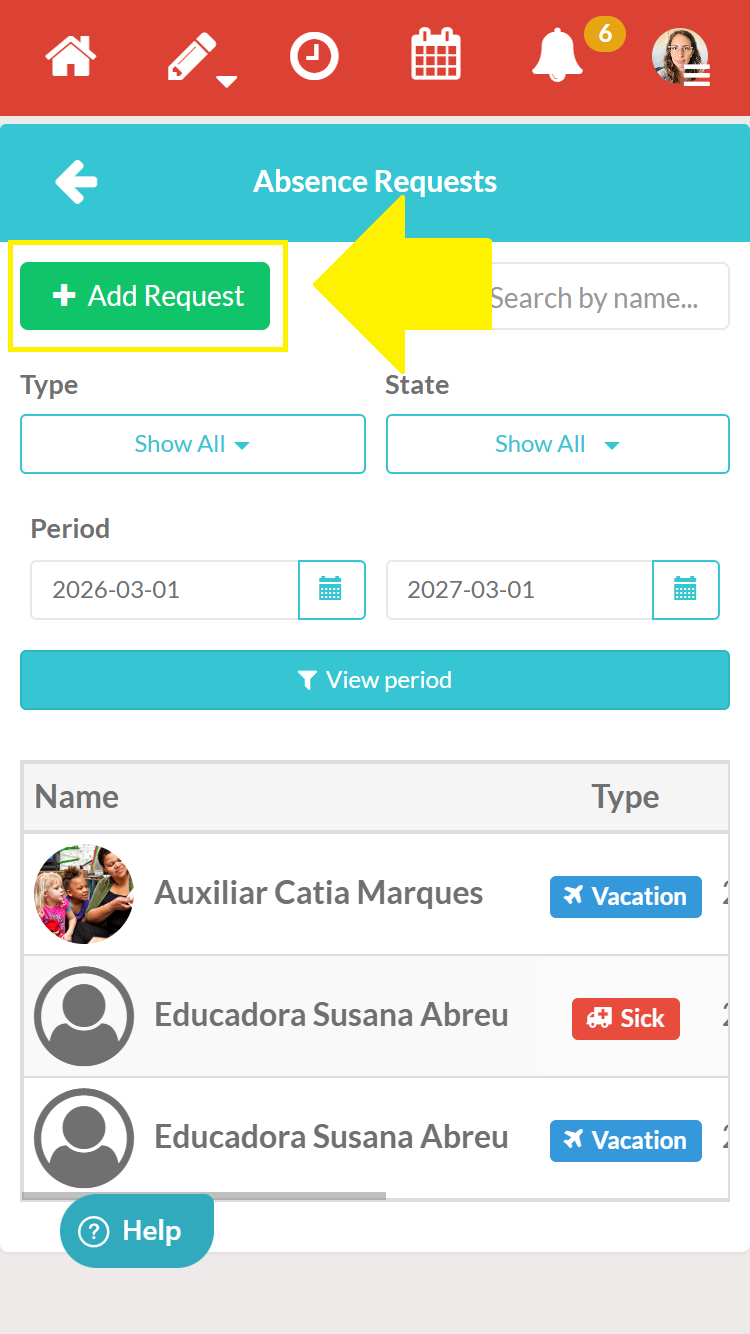
Task: Focus the Search by name field
Action: (x=608, y=297)
